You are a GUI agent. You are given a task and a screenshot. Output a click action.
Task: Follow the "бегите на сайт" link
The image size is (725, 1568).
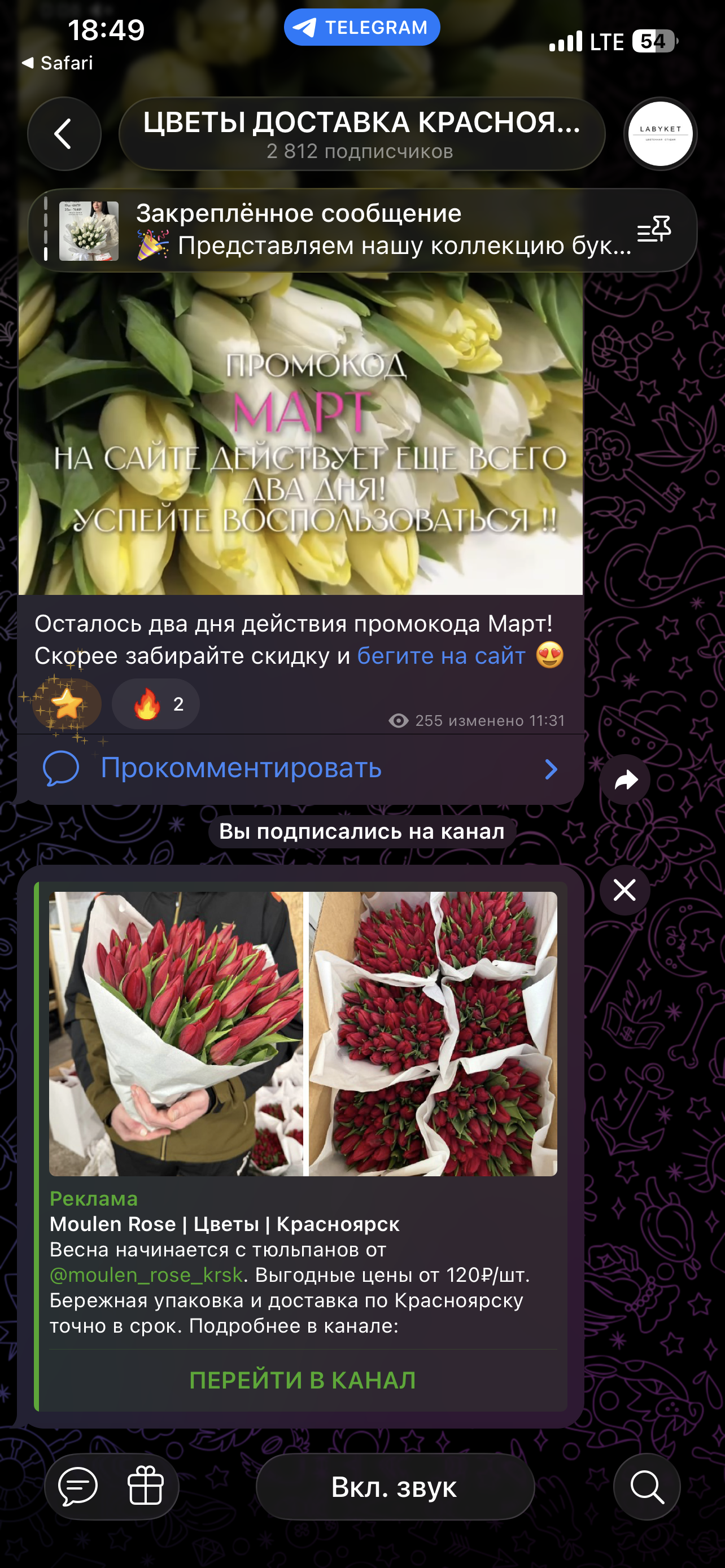[x=441, y=655]
